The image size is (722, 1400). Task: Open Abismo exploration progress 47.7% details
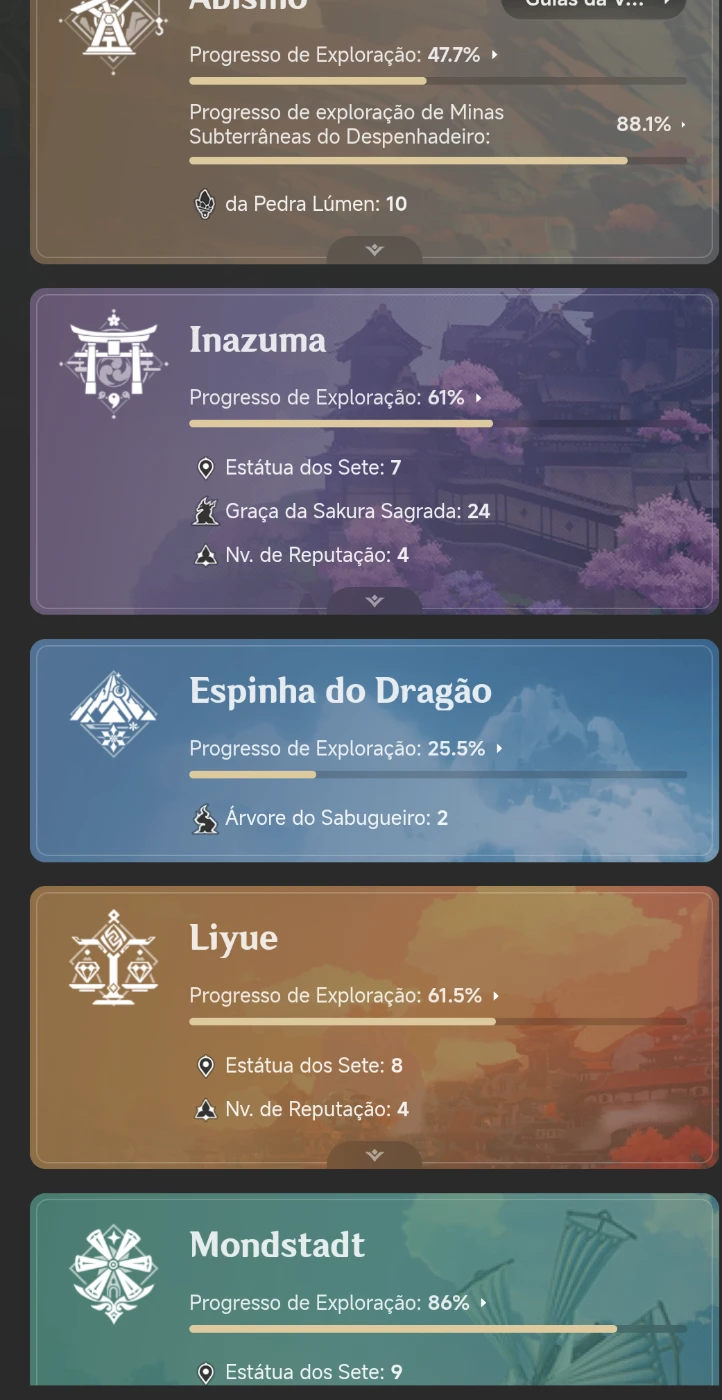(x=343, y=55)
